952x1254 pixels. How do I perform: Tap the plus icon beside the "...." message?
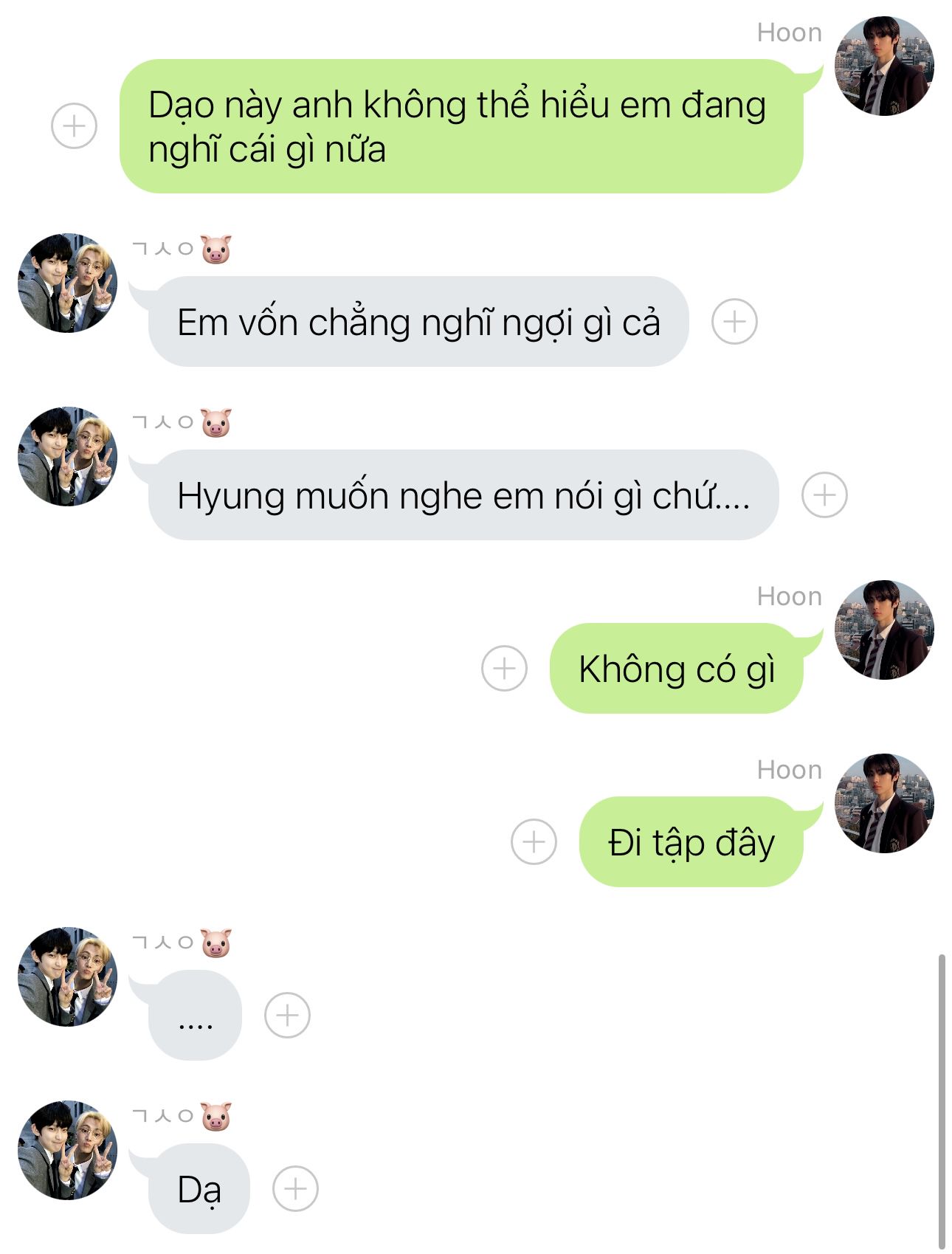[x=287, y=1016]
